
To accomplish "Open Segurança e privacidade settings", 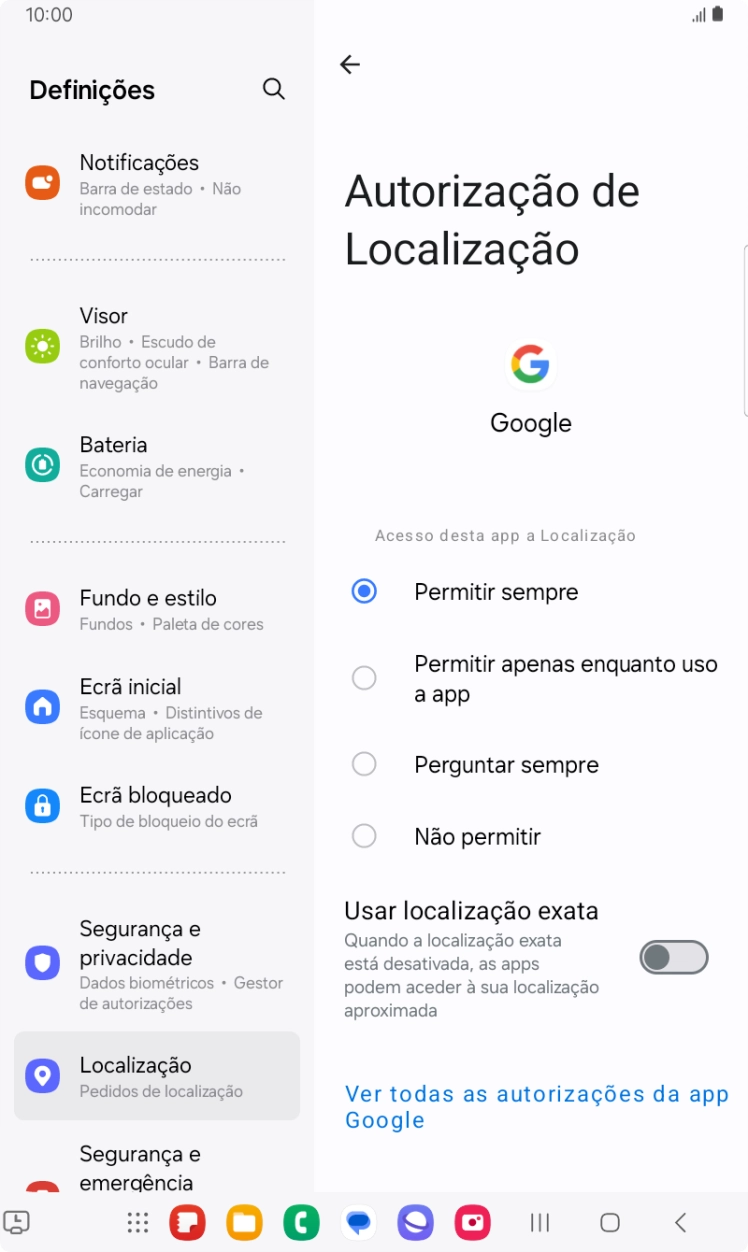I will [156, 964].
